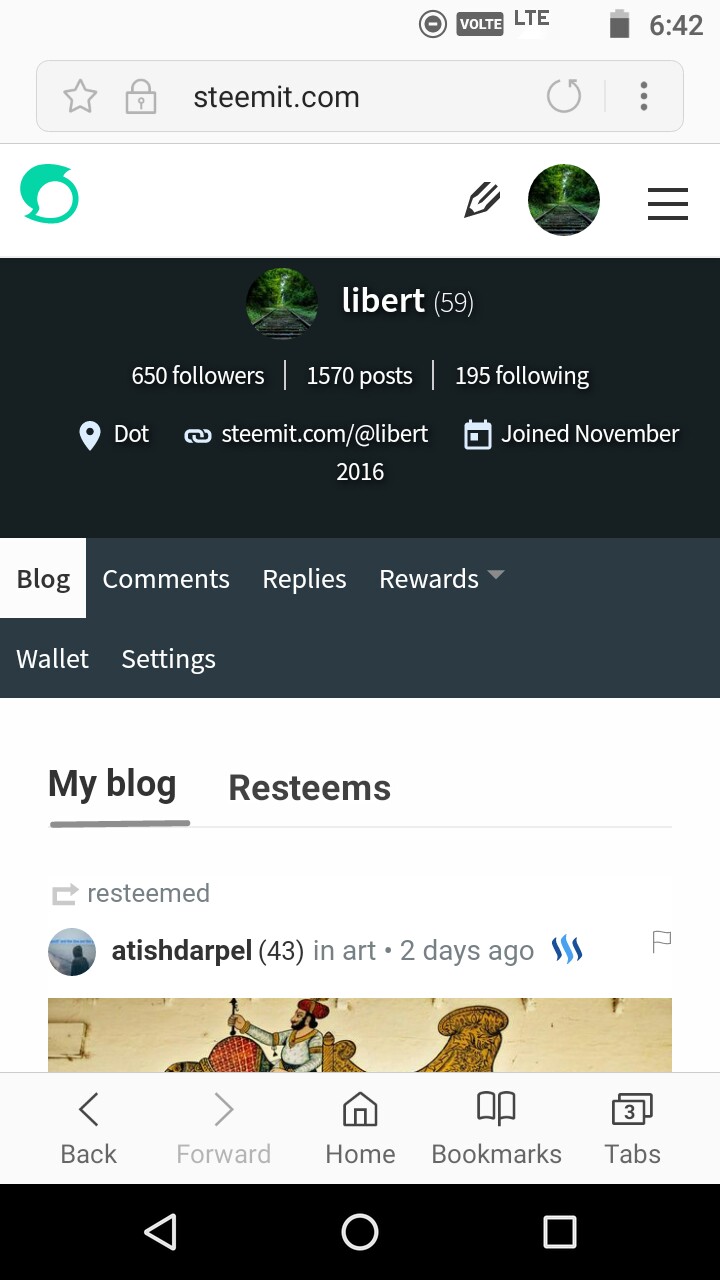Screen dimensions: 720x1280
Task: Expand the Rewards dropdown
Action: (x=440, y=579)
